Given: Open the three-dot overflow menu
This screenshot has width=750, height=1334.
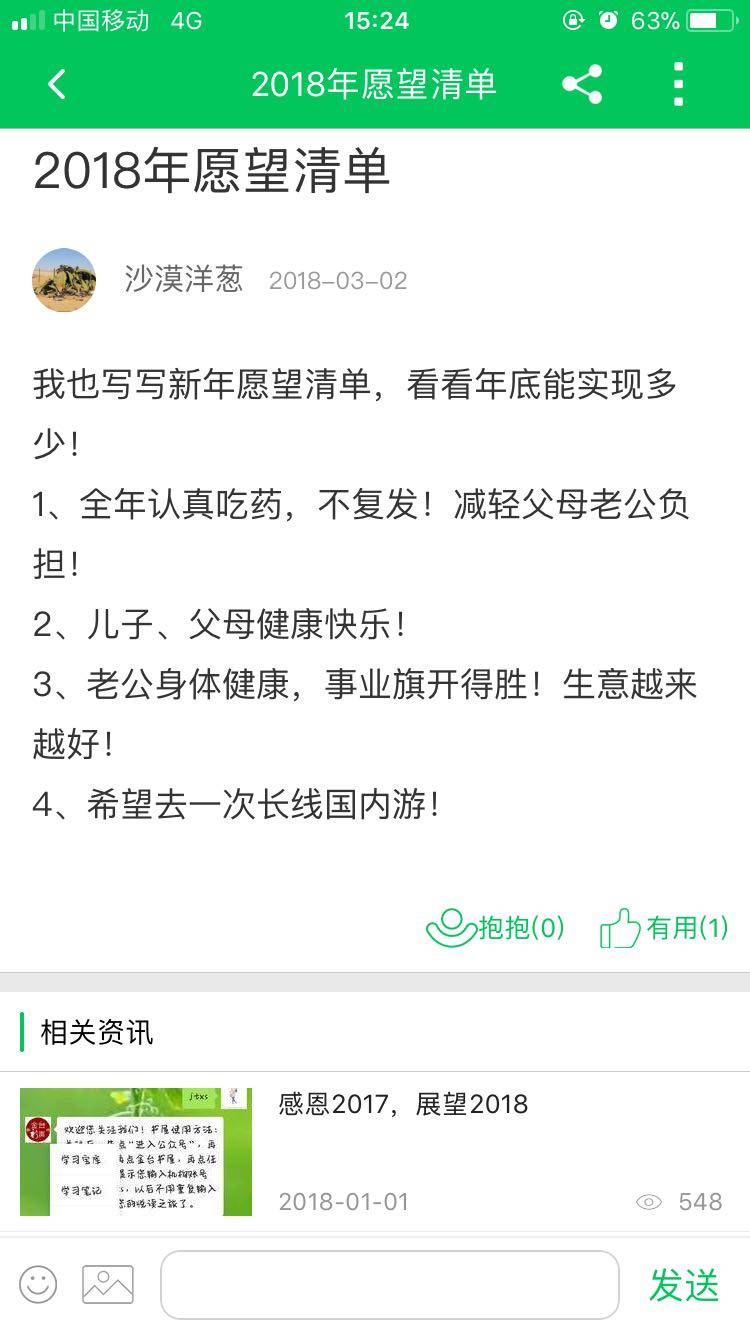Looking at the screenshot, I should click(678, 85).
